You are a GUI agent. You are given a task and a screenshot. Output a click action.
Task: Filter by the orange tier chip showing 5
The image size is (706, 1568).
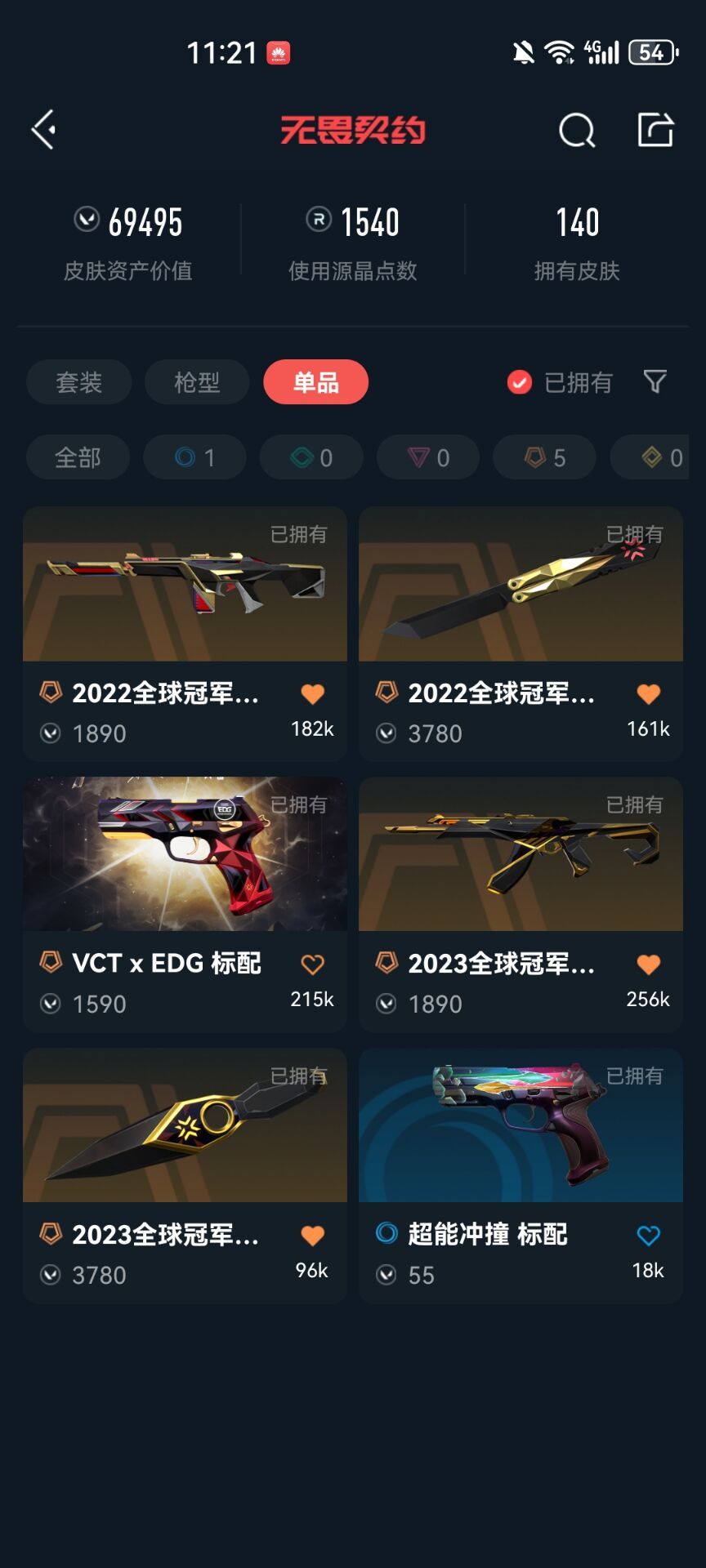click(x=545, y=457)
